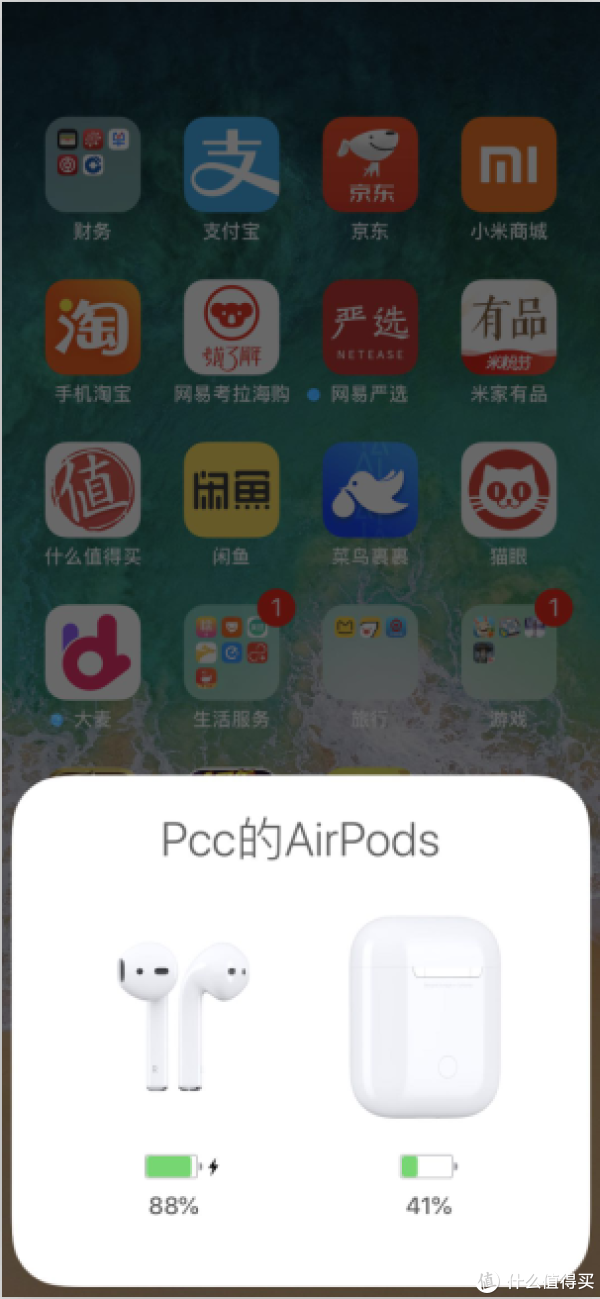Open the 旅行 folder
The image size is (600, 1299).
click(370, 652)
